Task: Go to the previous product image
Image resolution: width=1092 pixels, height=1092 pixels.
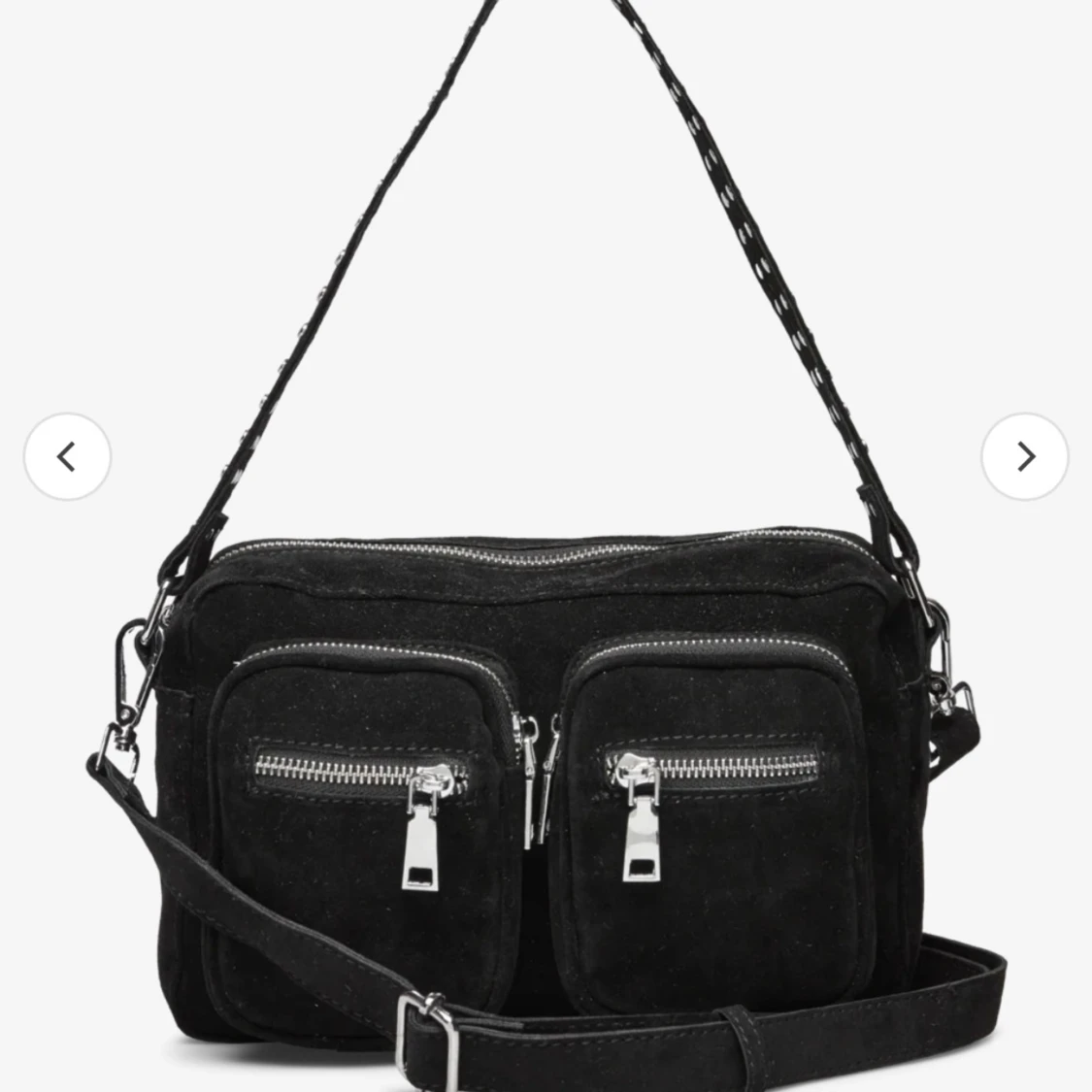Action: [x=67, y=456]
